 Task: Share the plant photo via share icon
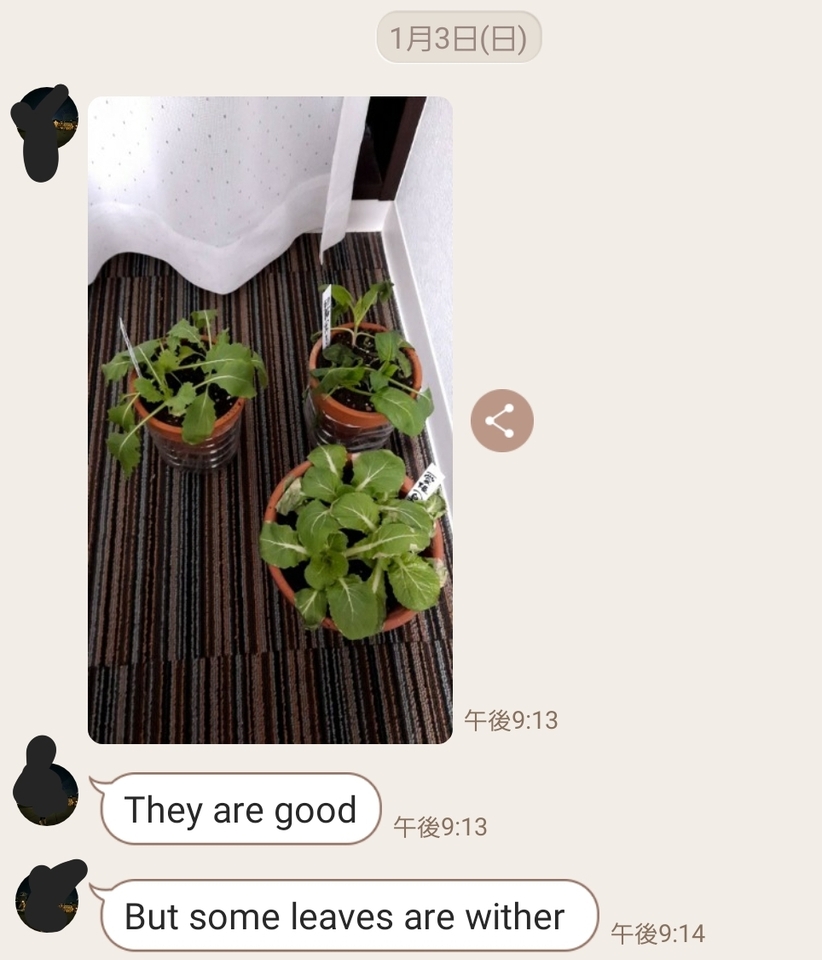[502, 421]
